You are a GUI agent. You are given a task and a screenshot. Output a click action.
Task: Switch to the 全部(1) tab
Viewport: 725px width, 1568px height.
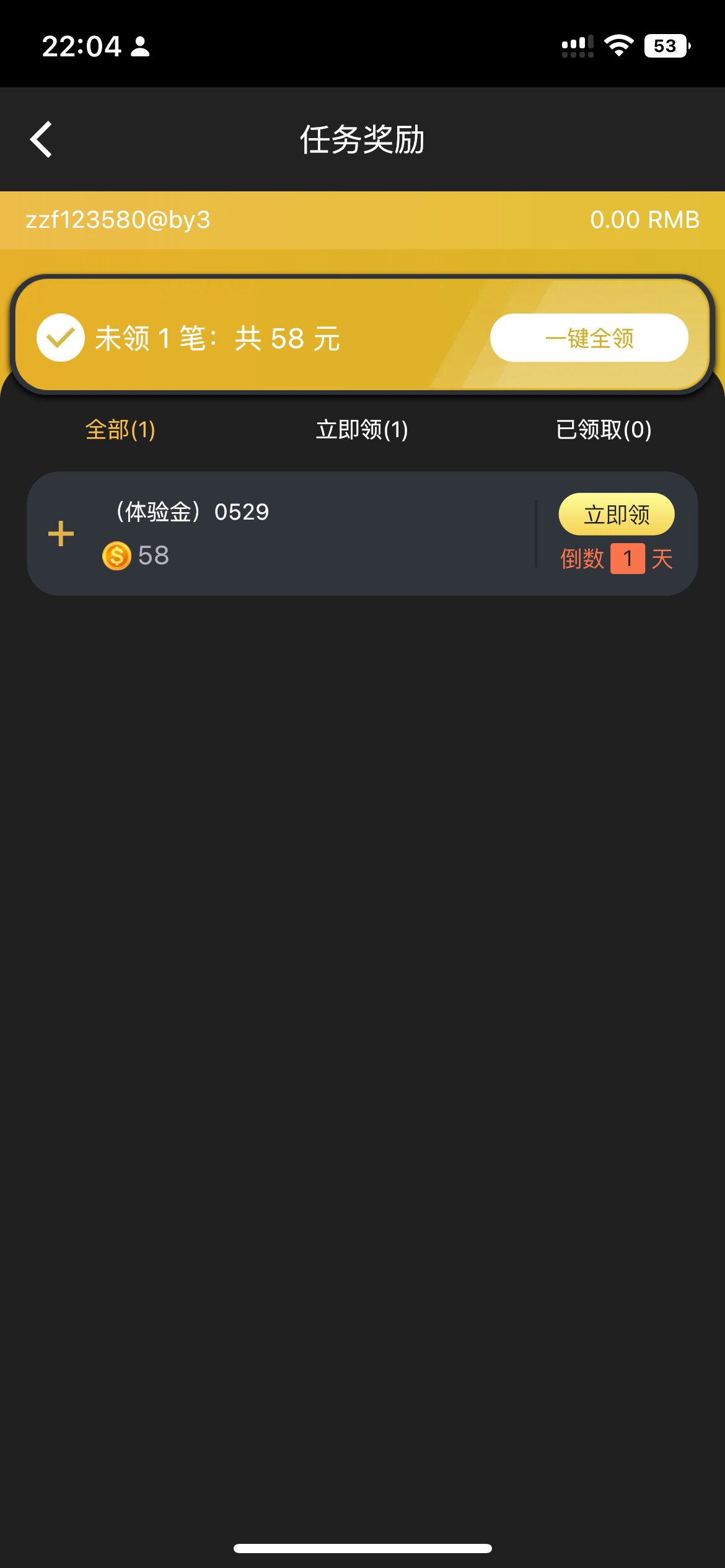tap(120, 430)
